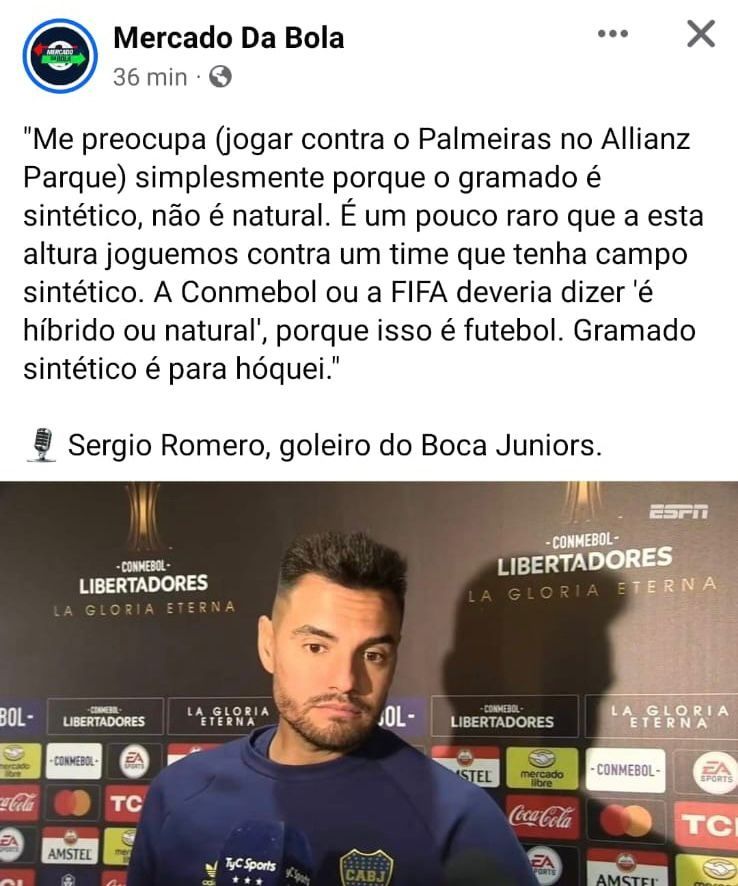Open the post's three-dot options menu
738x886 pixels.
[x=612, y=34]
